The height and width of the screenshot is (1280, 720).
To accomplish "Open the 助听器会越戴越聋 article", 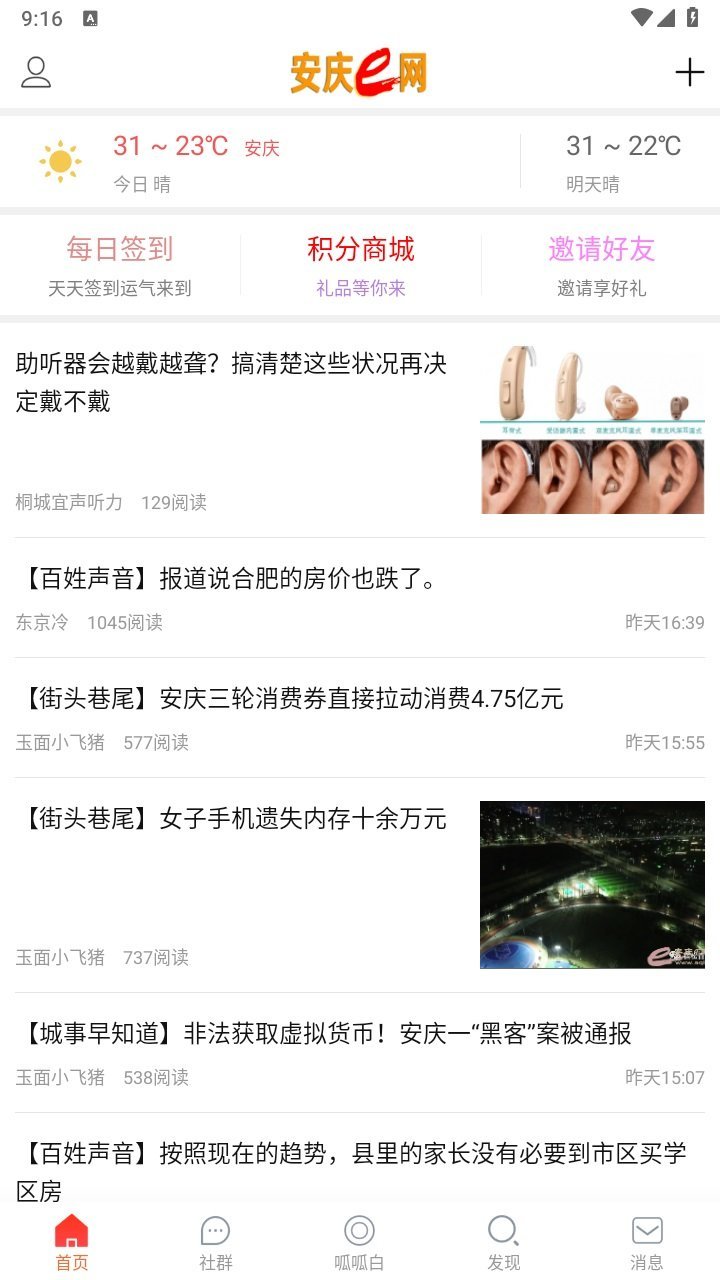I will [231, 383].
